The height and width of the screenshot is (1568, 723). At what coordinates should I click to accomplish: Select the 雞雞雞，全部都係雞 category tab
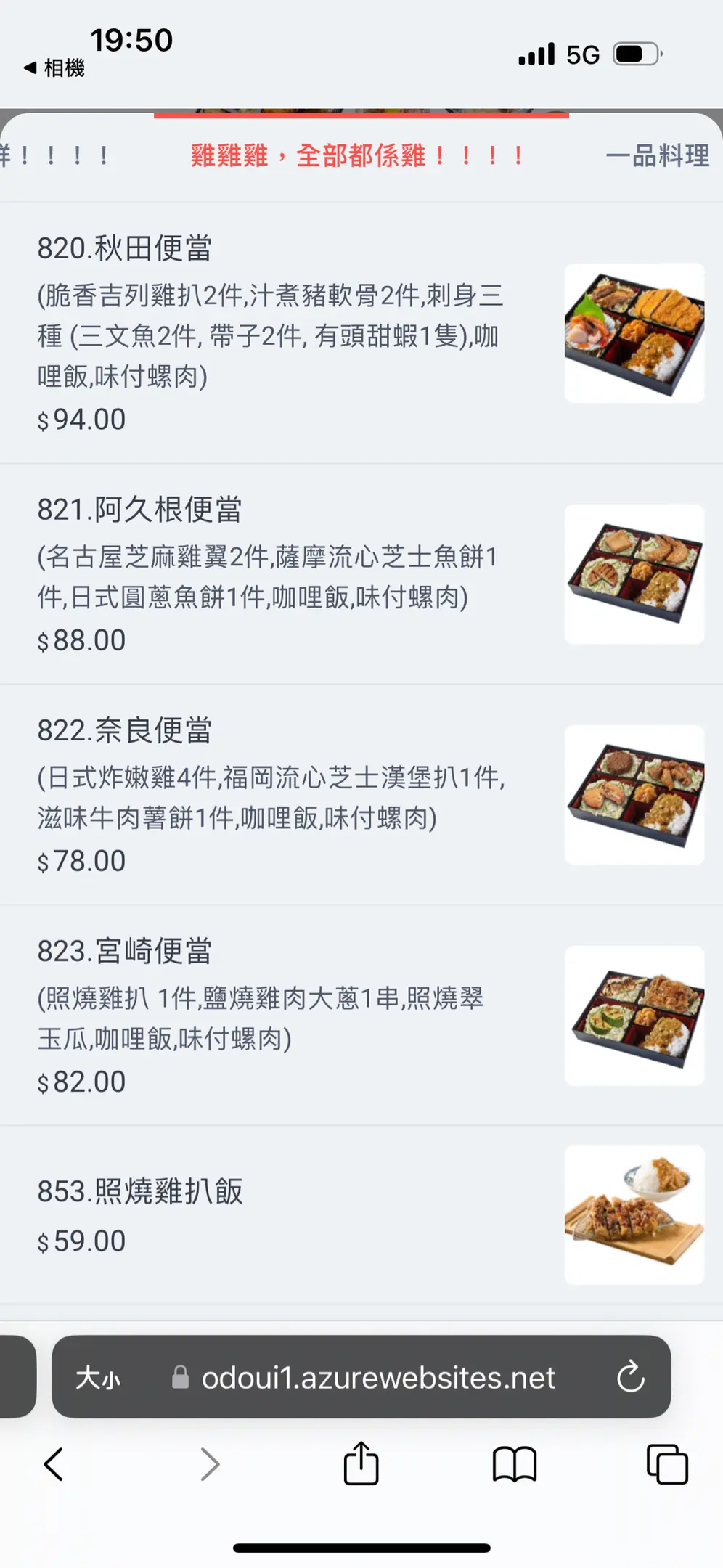(357, 156)
